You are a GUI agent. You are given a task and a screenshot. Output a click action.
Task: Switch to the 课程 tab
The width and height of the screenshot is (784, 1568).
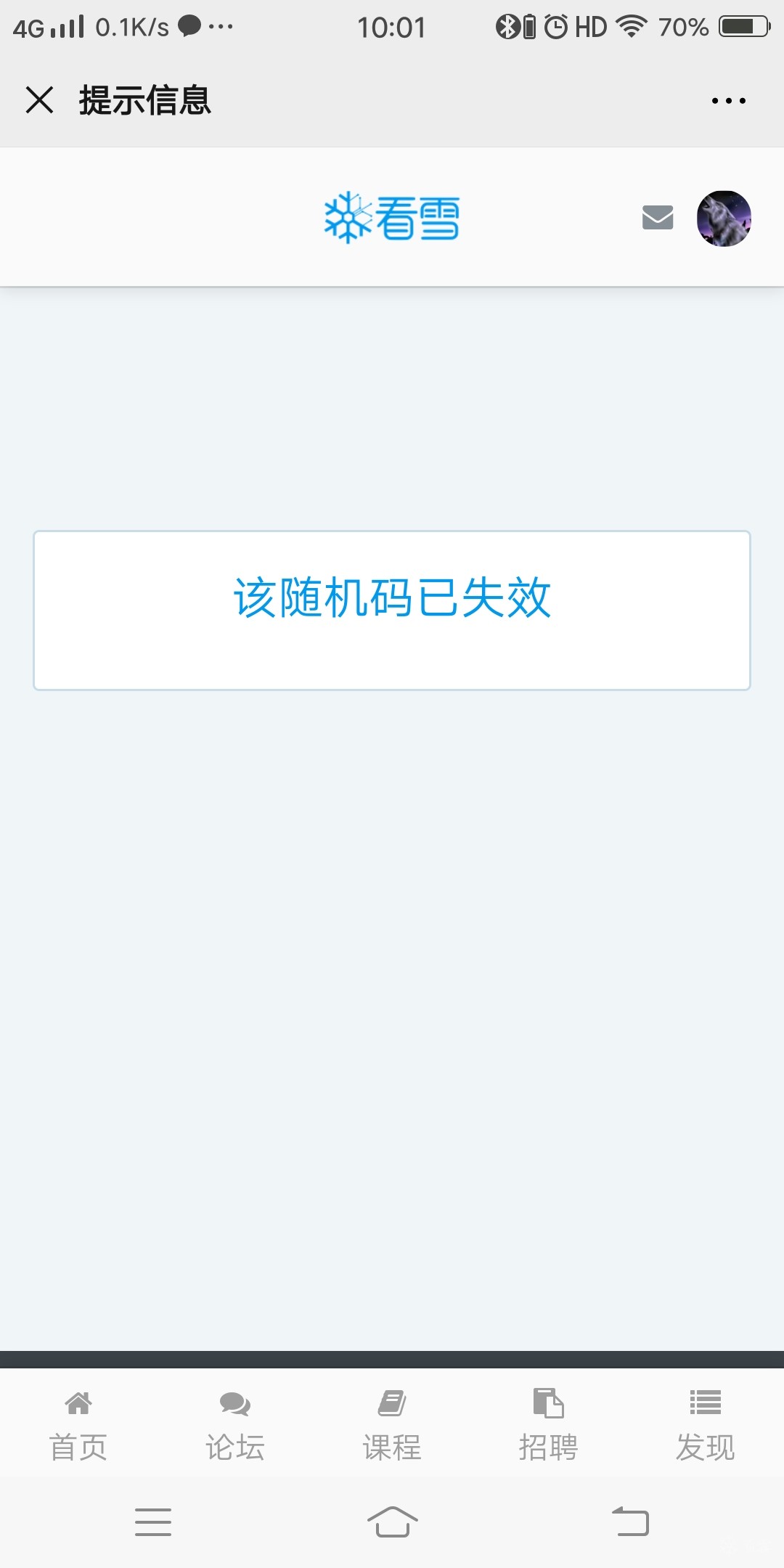coord(392,1425)
